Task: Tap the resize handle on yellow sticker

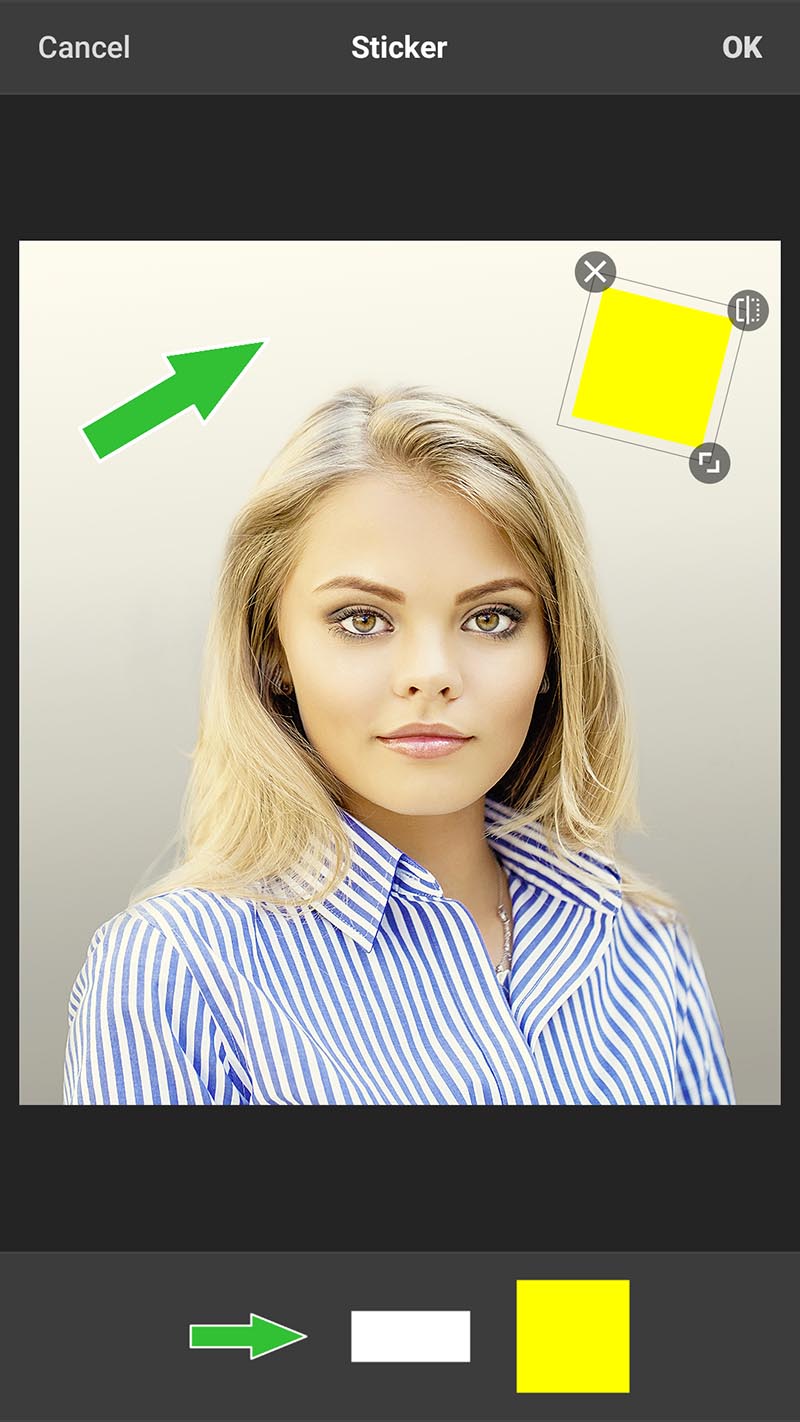Action: tap(709, 462)
